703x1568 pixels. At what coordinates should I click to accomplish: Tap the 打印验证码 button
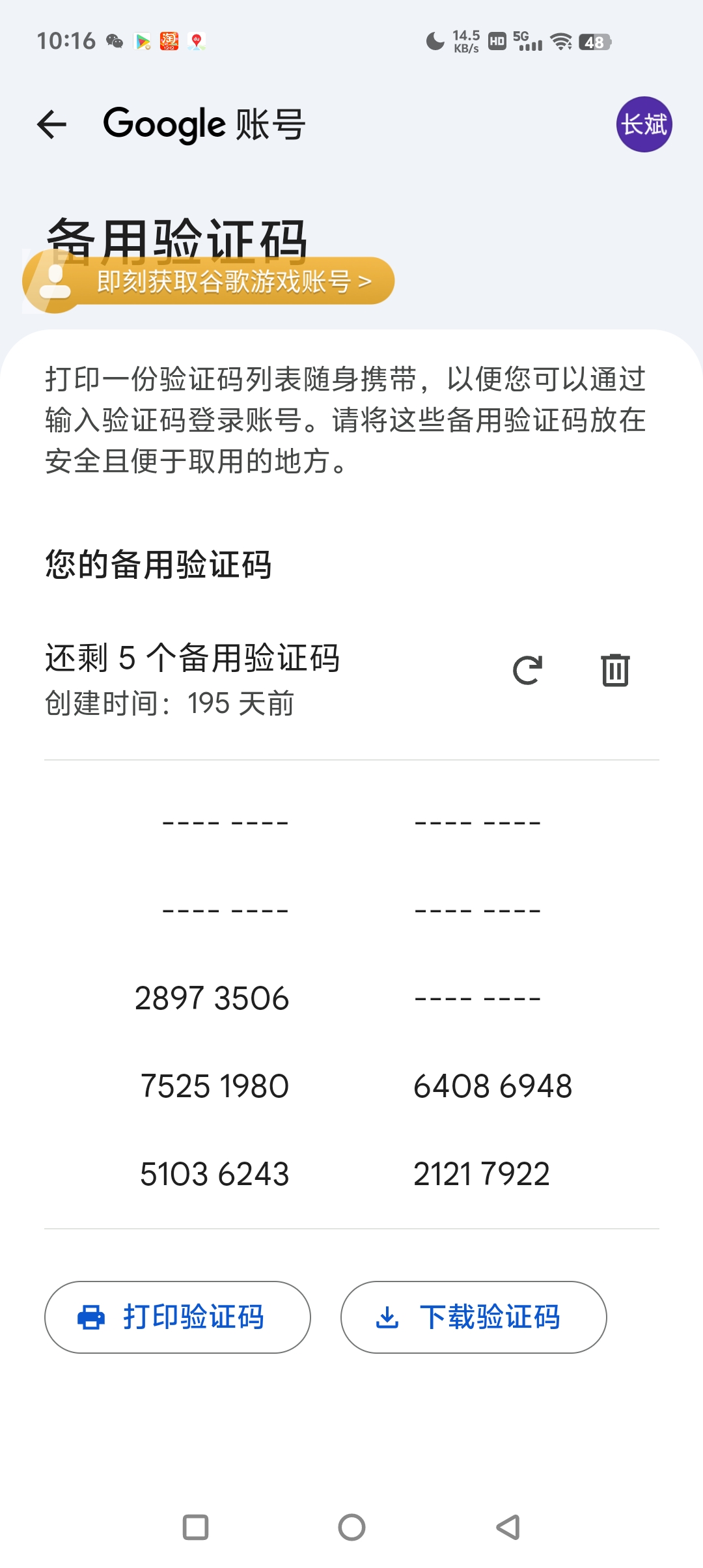[x=177, y=1317]
